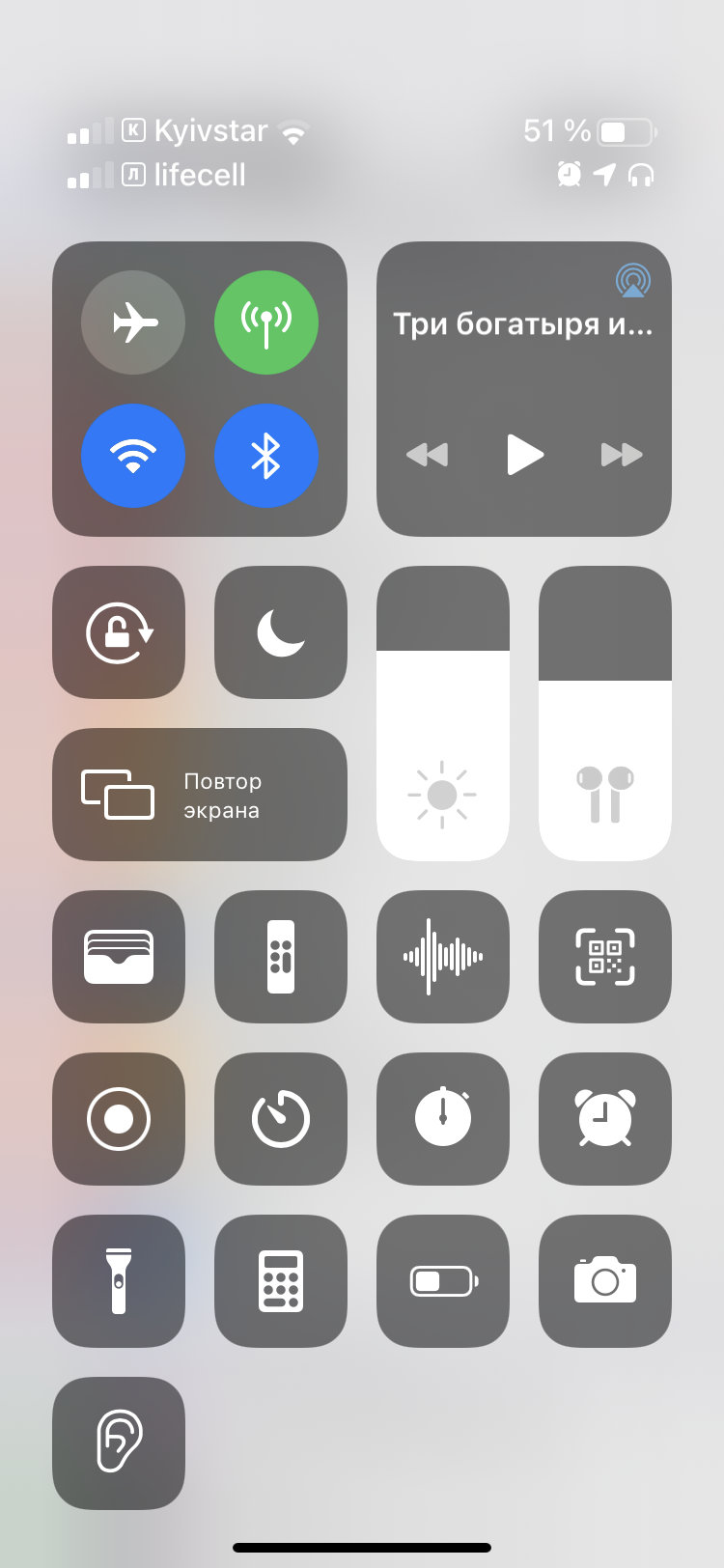Toggle low power mode
Viewport: 724px width, 1568px height.
click(443, 1281)
